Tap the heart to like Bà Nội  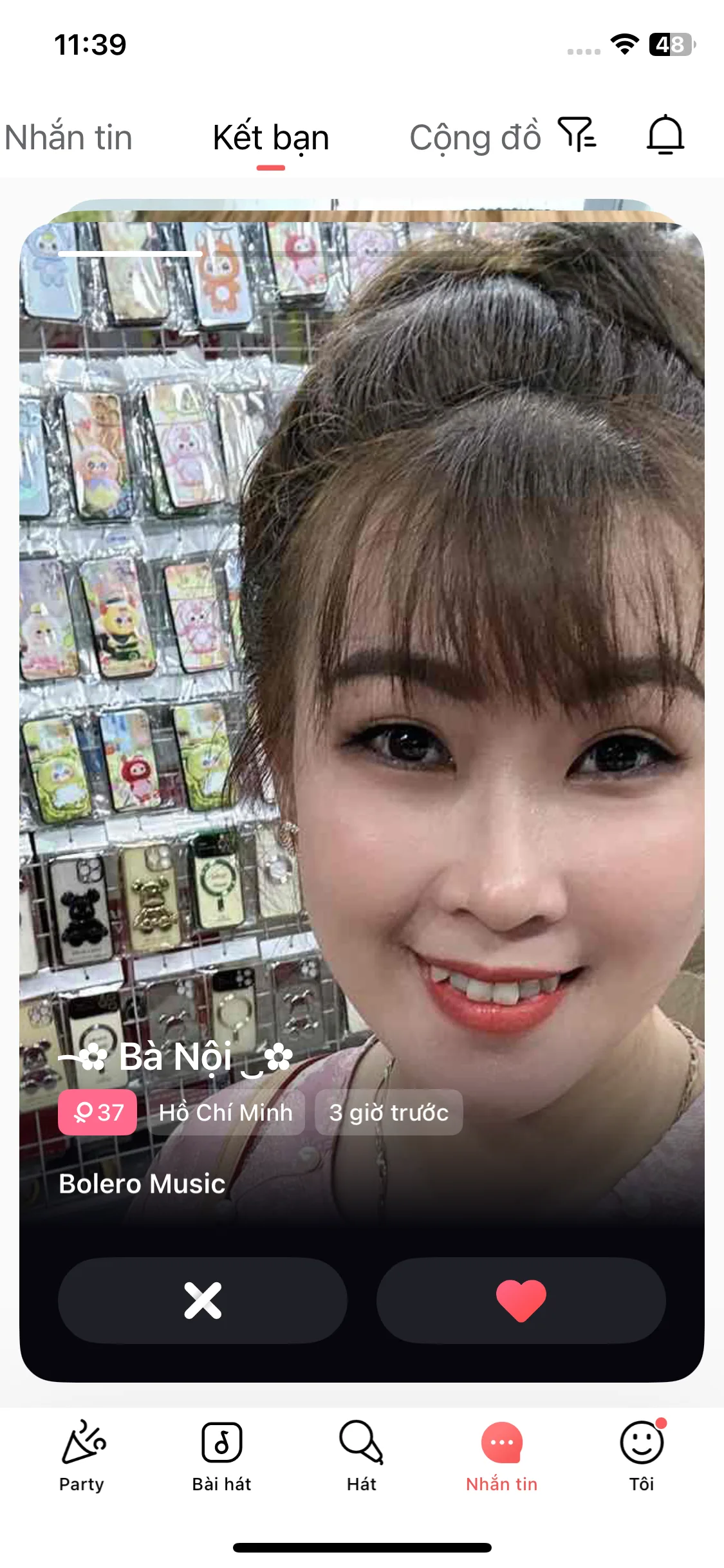tap(521, 1301)
